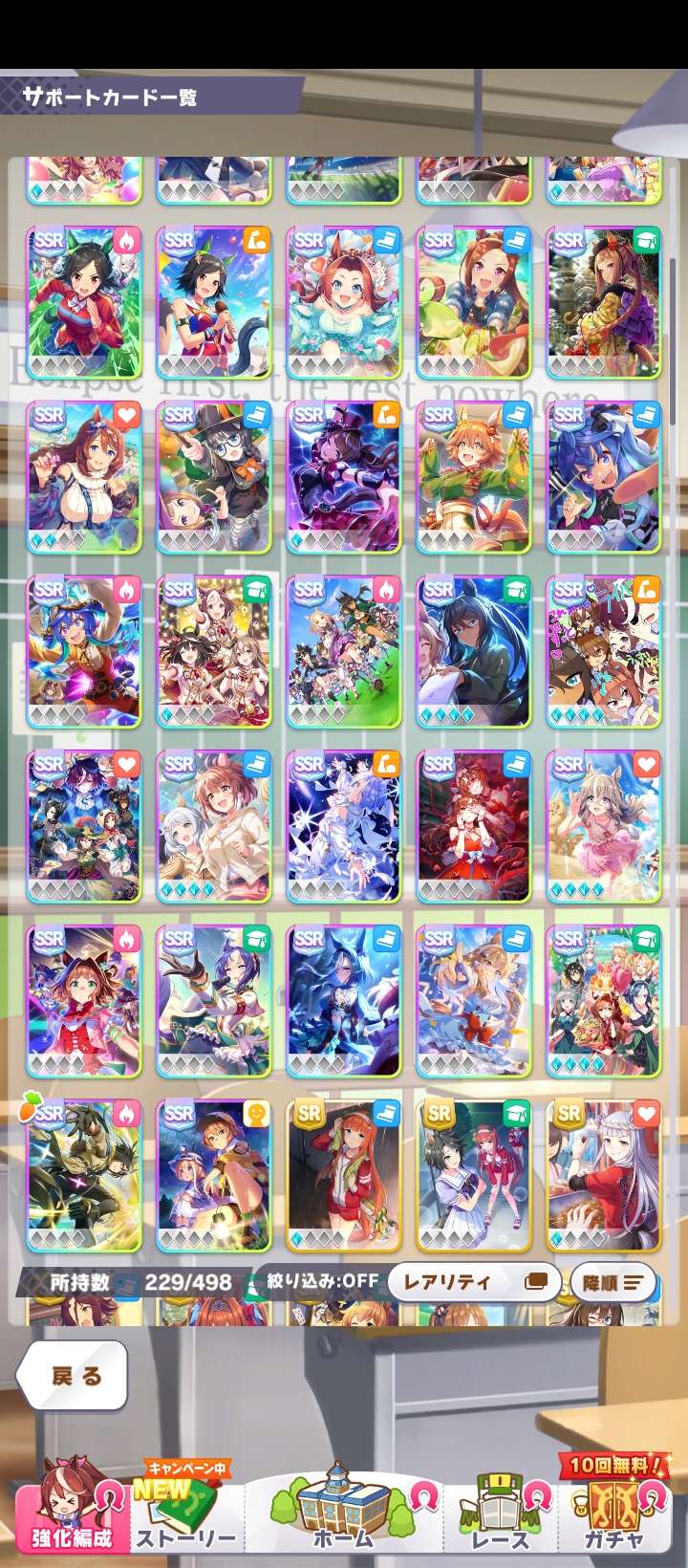Screen dimensions: 688x1568
Task: View the SSR card of the girl in a white sweater
Action: [84, 477]
